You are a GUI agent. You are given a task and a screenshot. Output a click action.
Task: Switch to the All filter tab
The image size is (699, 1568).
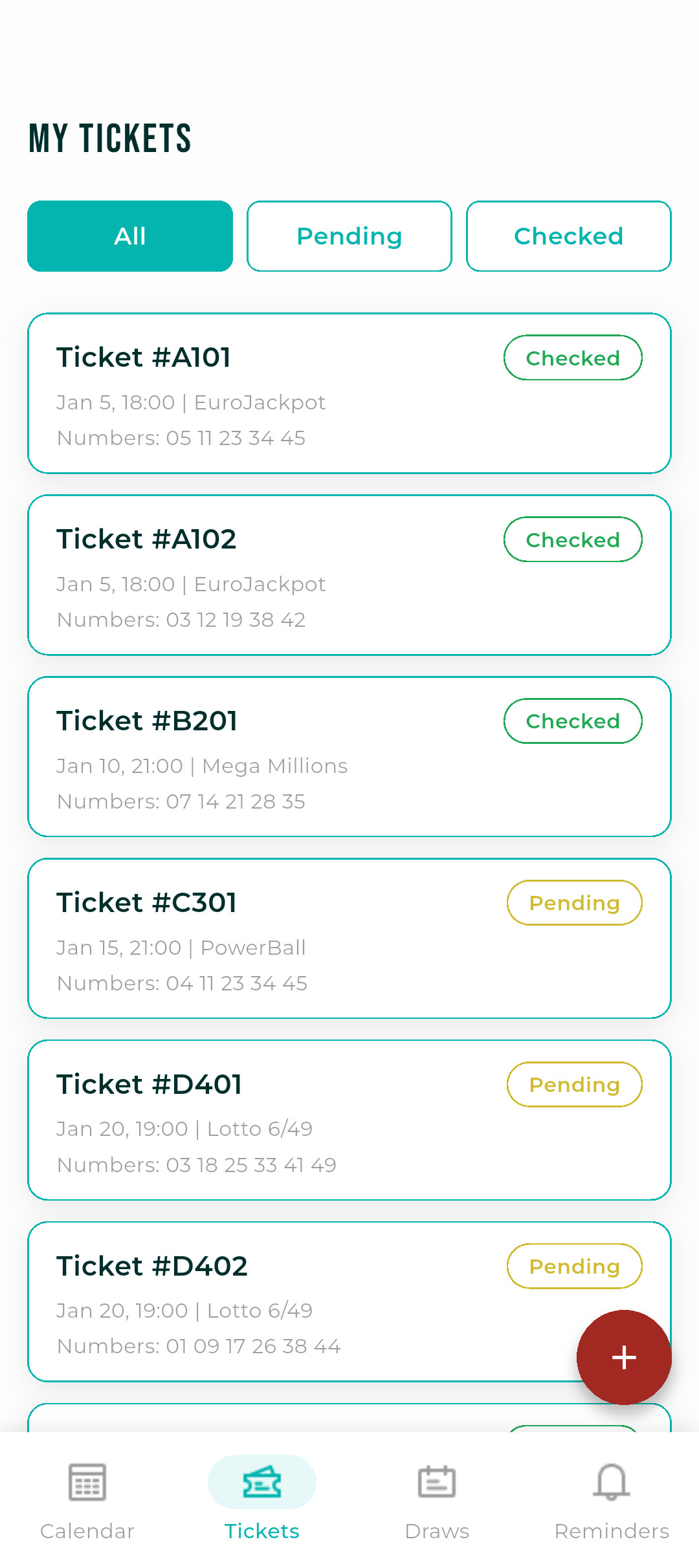[x=129, y=236]
